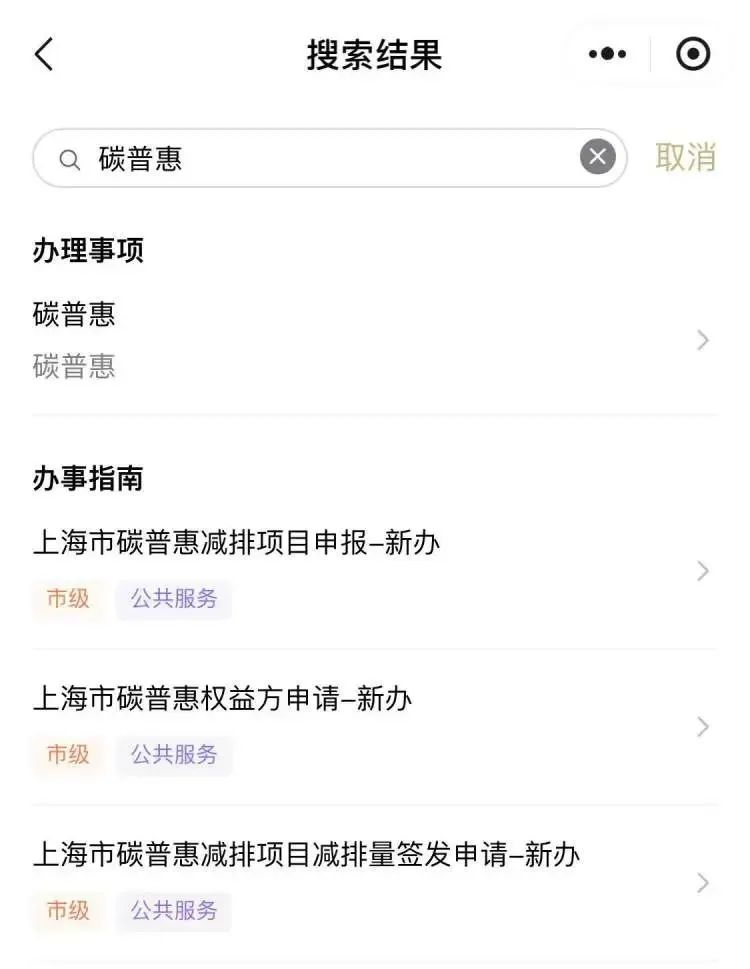Tap the 市级 tag under 减排量签发申请
The width and height of the screenshot is (750, 969).
tap(68, 911)
